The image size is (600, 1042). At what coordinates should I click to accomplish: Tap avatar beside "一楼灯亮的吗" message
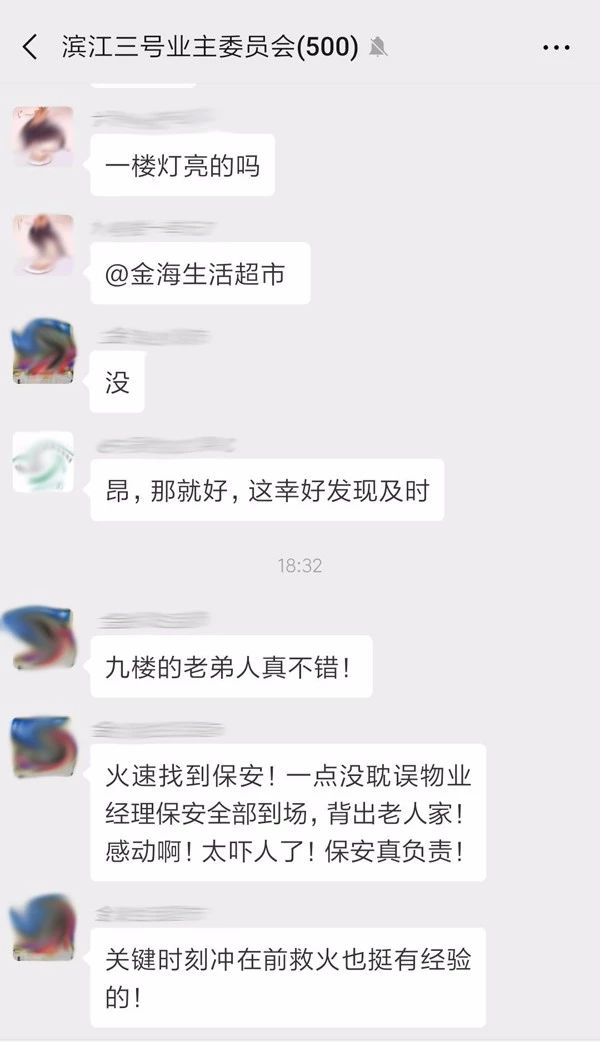pyautogui.click(x=43, y=137)
